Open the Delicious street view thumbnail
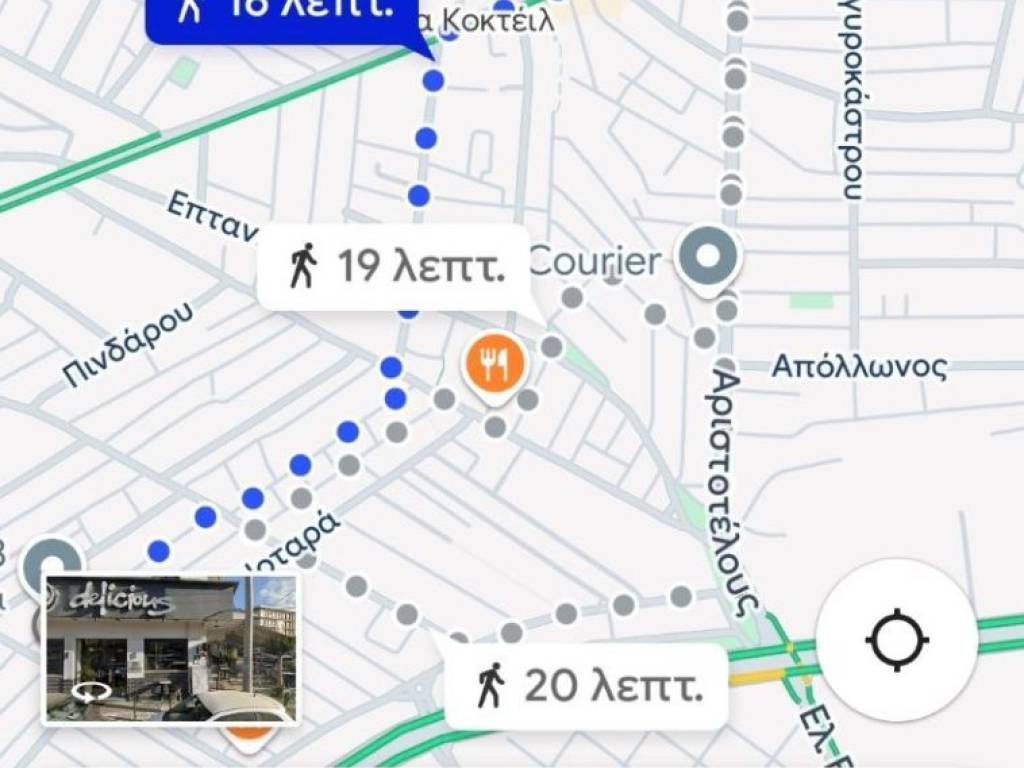Viewport: 1024px width, 768px height. (171, 648)
